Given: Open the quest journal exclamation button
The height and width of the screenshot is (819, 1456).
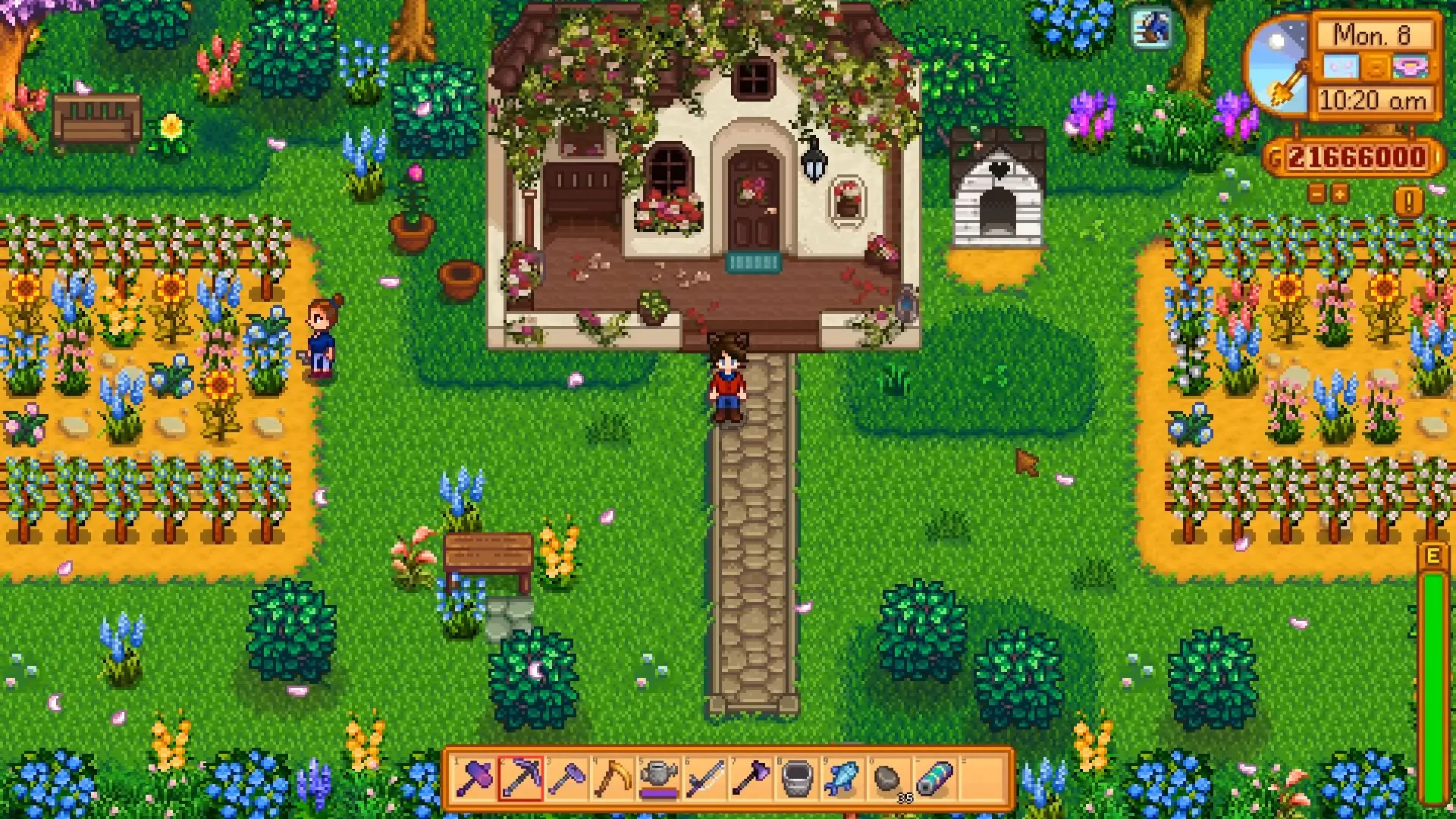Looking at the screenshot, I should pyautogui.click(x=1408, y=202).
